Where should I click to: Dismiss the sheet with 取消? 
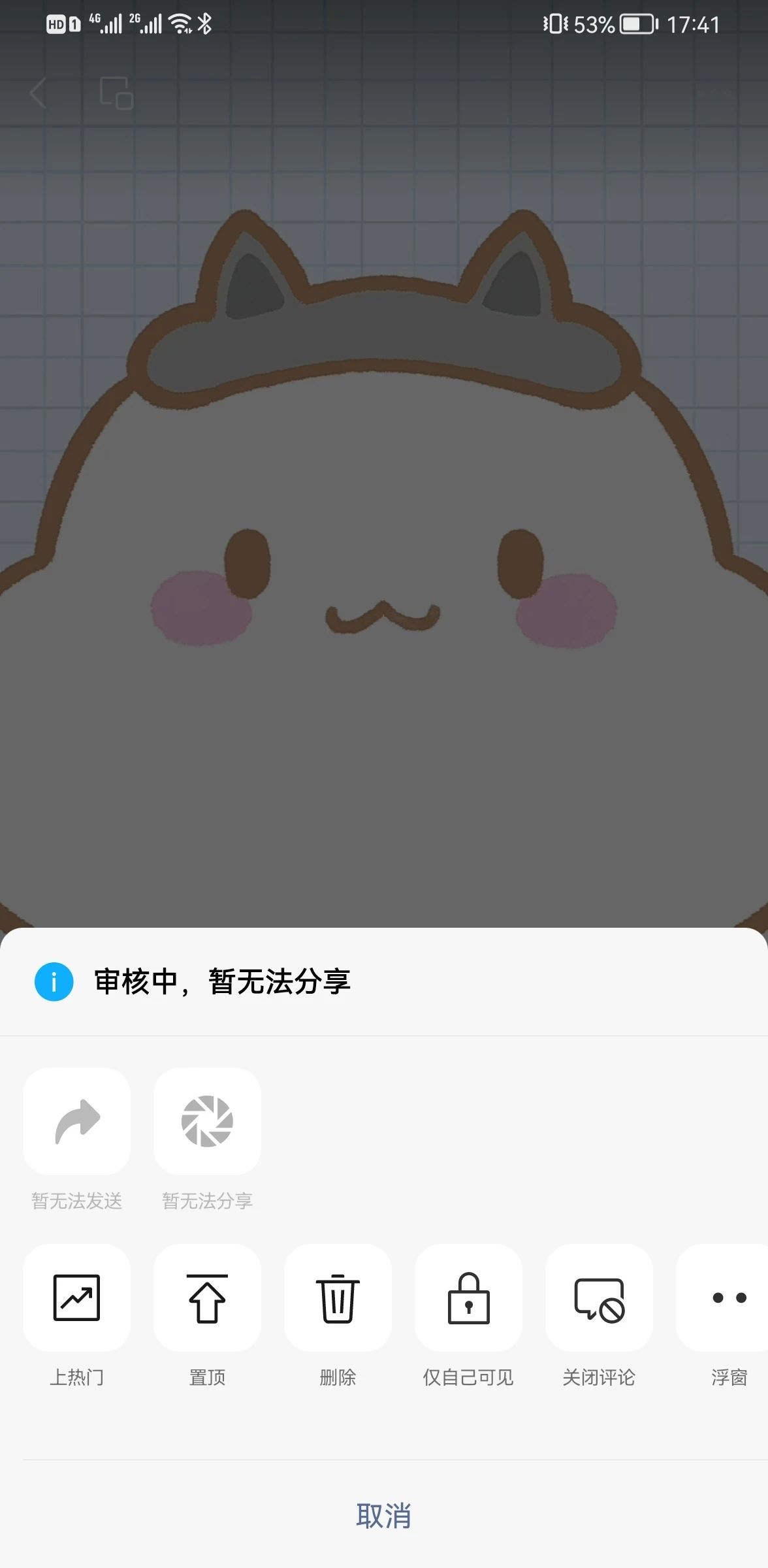pyautogui.click(x=384, y=1516)
